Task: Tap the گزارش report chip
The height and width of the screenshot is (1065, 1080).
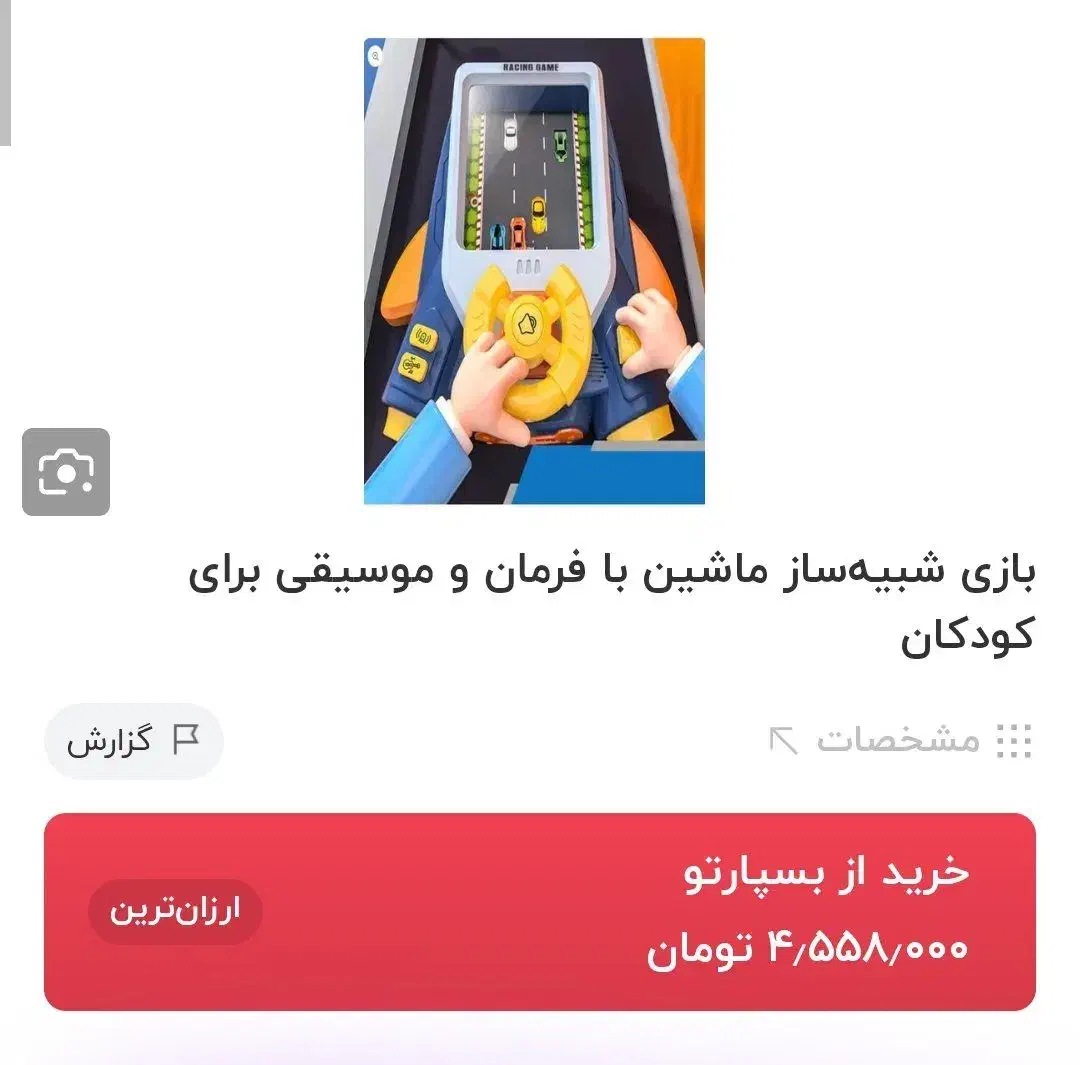Action: (134, 741)
